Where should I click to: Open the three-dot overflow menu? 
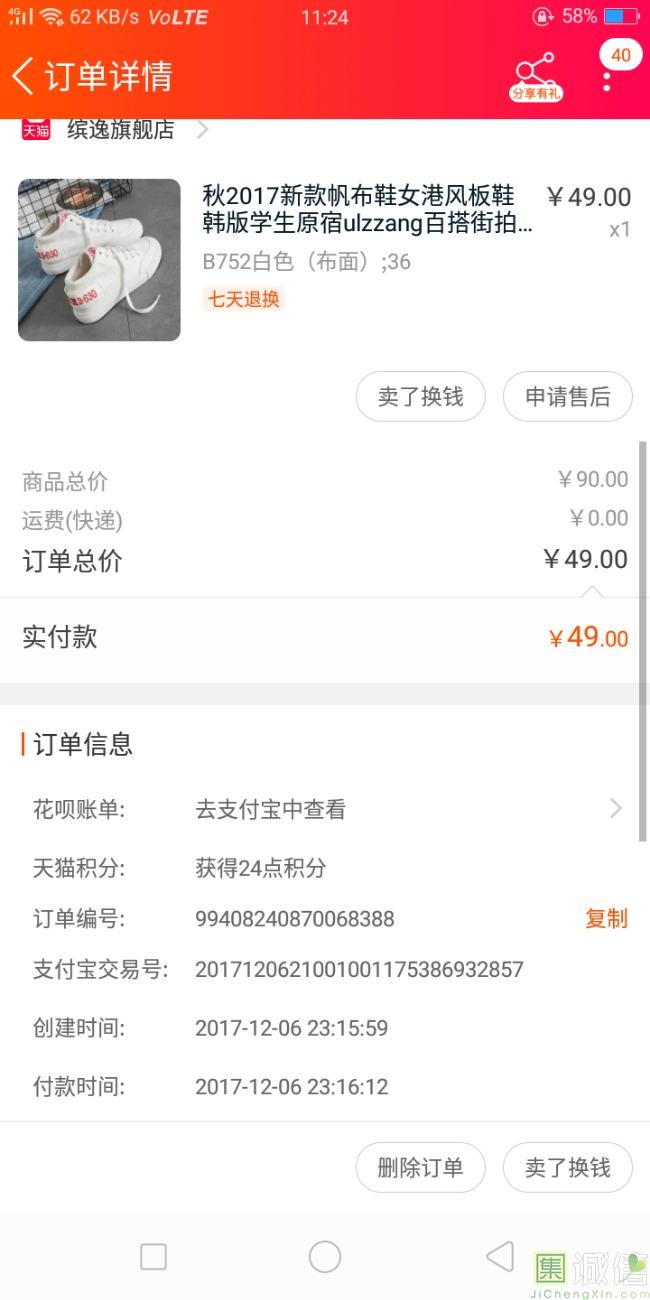click(607, 76)
